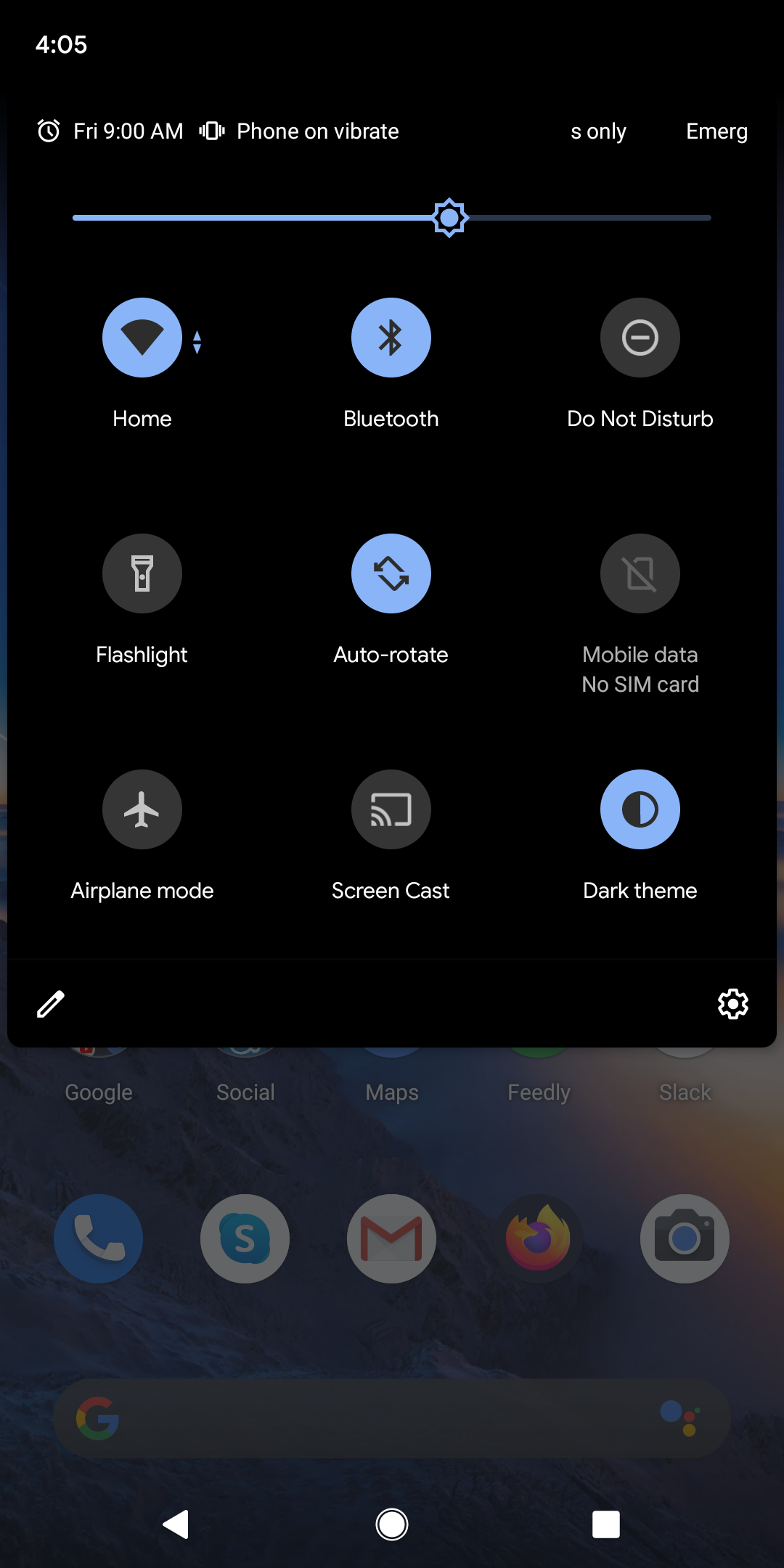The image size is (784, 1568).
Task: Go back with the navigation bar
Action: click(176, 1524)
